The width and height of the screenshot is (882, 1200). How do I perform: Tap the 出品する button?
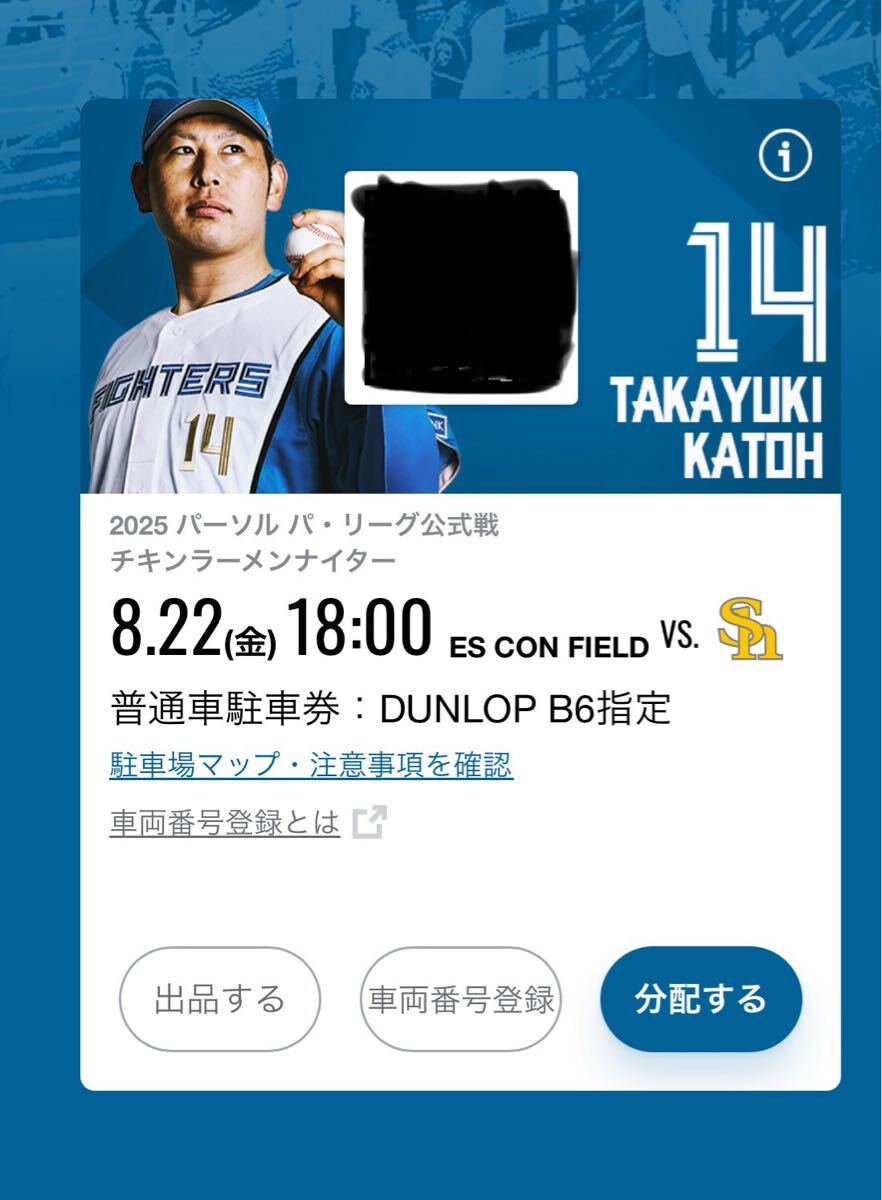[220, 999]
